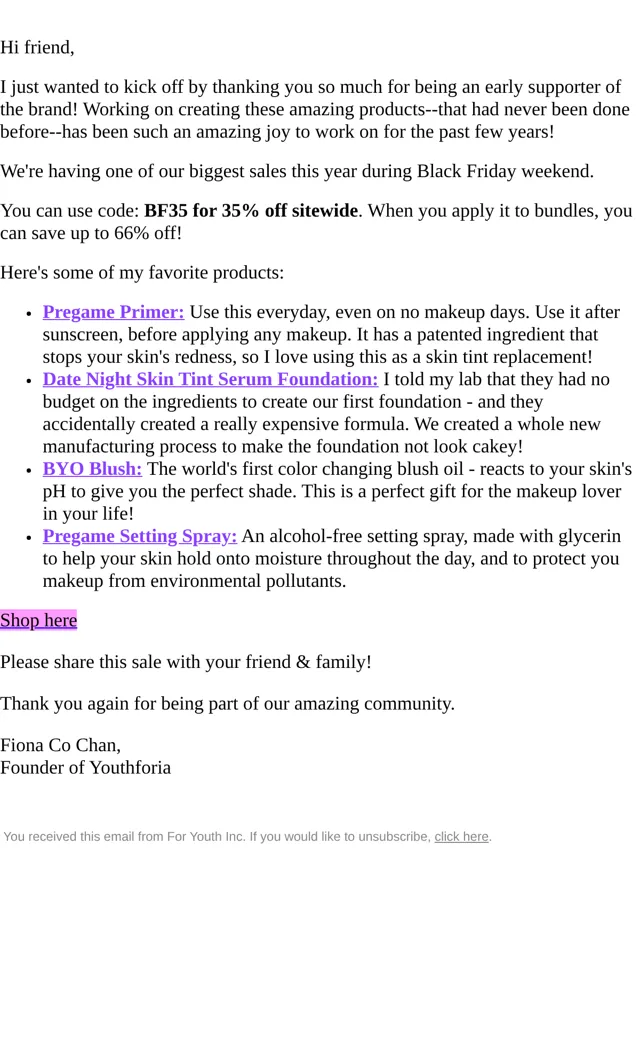Tap click here to unsubscribe
Viewport: 640px width, 1040px height.
(462, 836)
